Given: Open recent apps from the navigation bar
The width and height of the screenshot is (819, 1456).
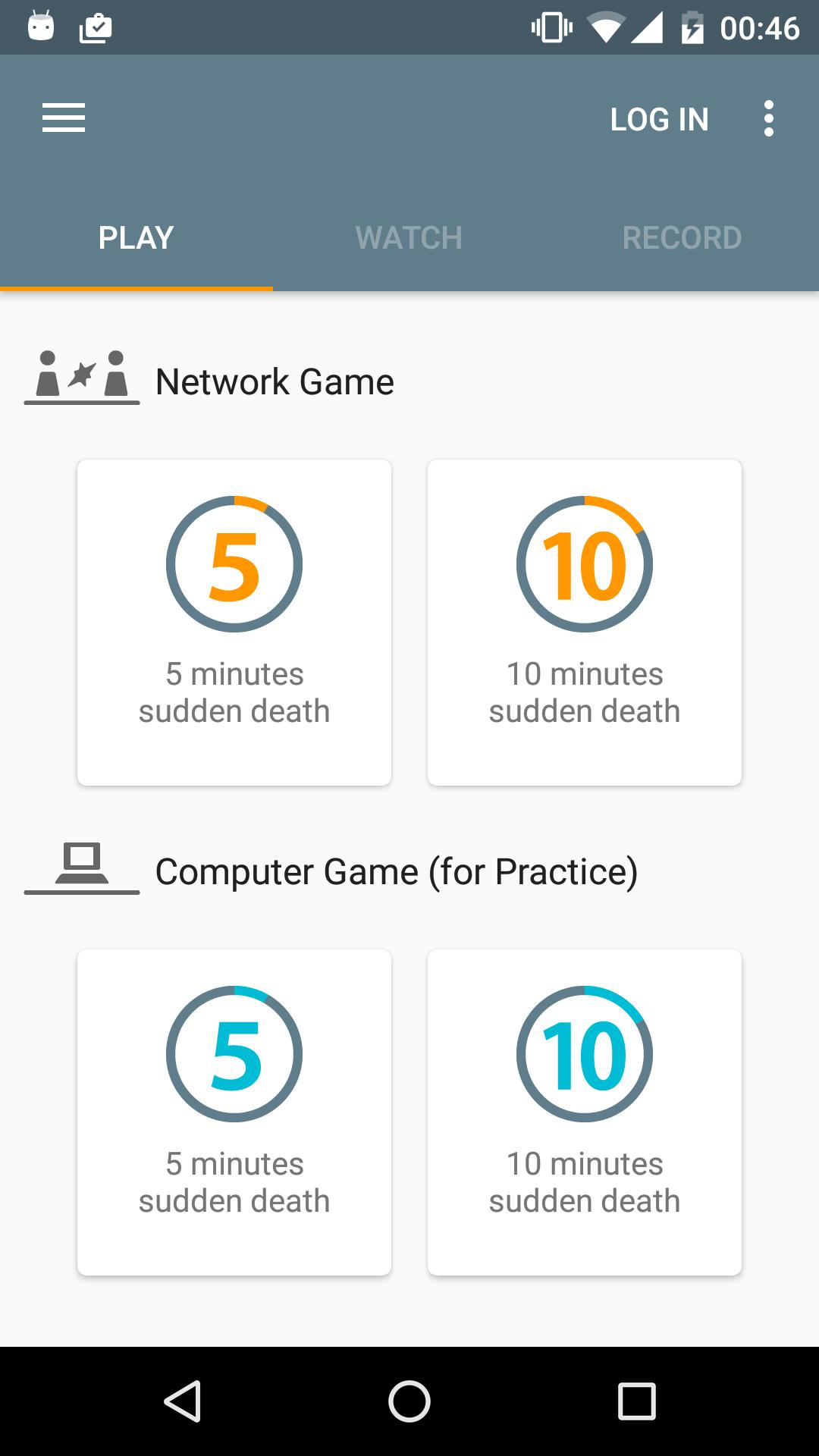Looking at the screenshot, I should tap(636, 1401).
